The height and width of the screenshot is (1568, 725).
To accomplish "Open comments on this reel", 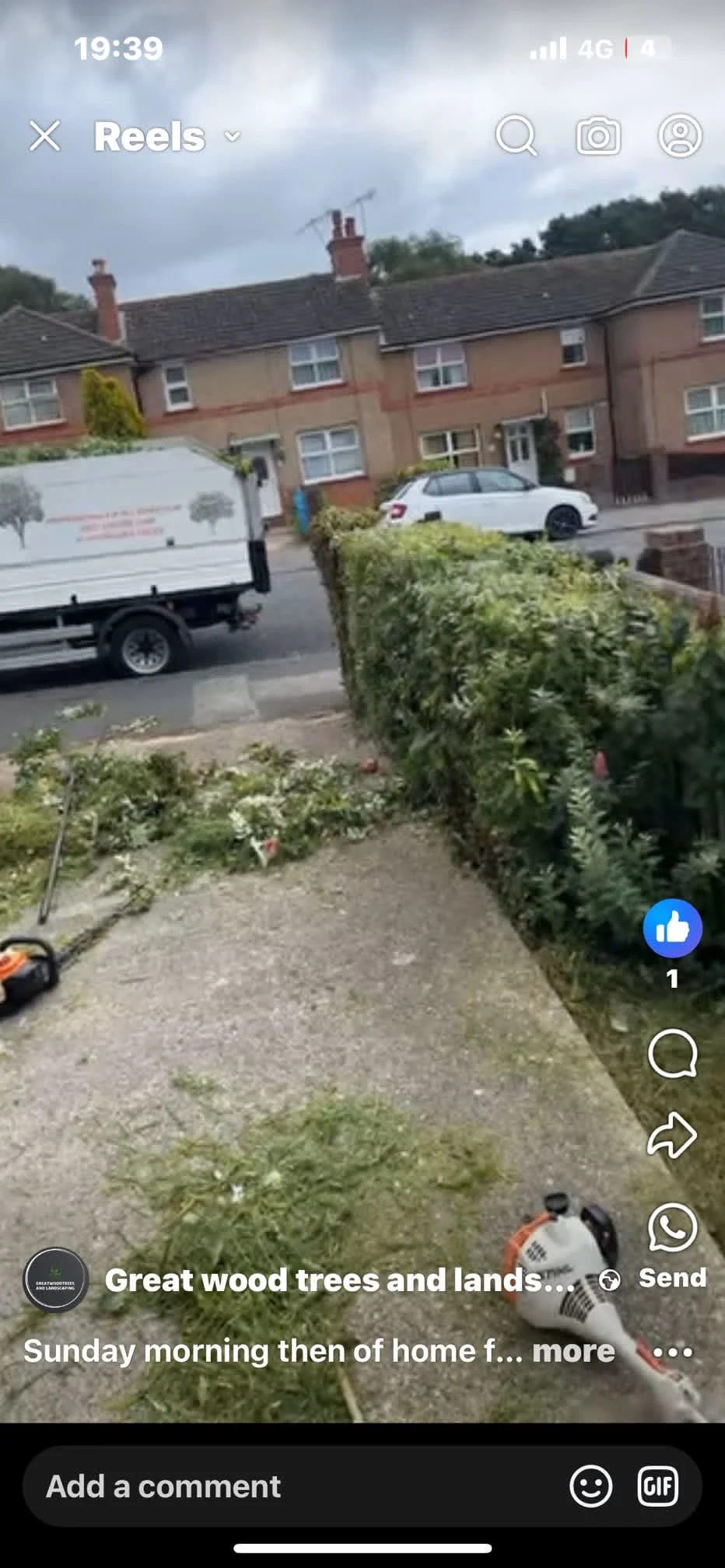I will click(672, 1054).
